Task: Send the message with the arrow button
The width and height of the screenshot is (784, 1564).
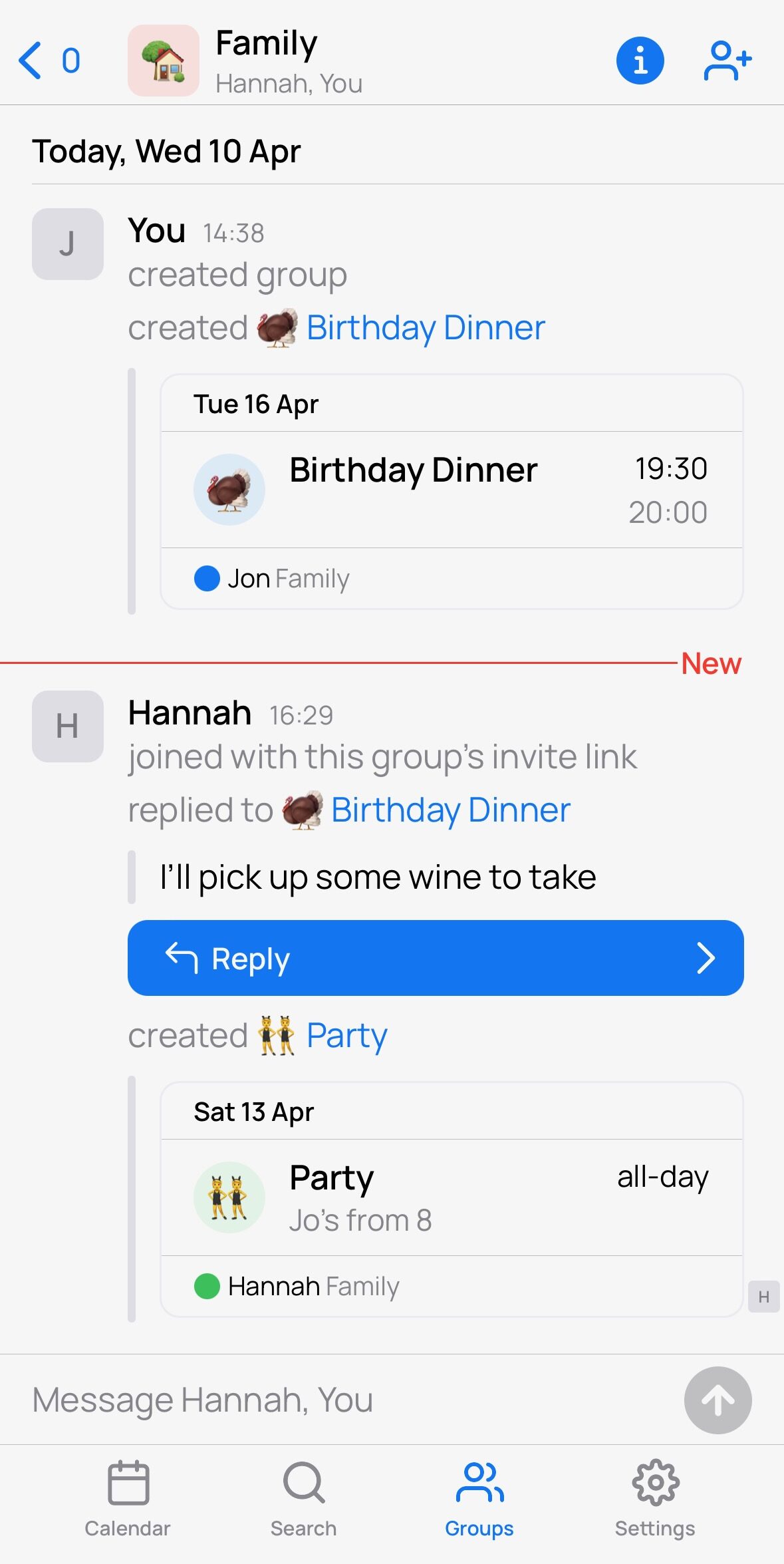Action: (x=718, y=1400)
